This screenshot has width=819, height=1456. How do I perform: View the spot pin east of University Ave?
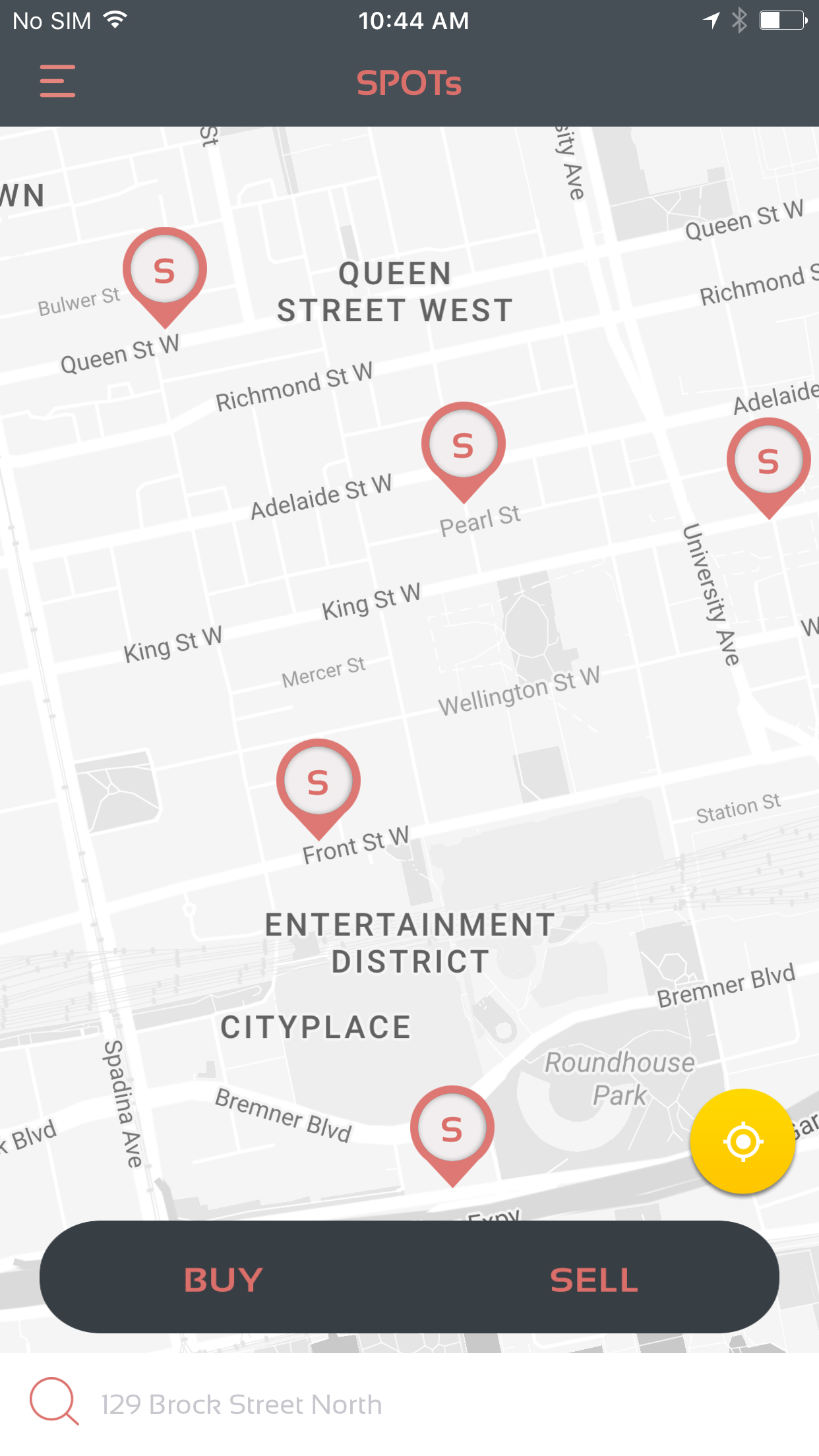tap(768, 462)
